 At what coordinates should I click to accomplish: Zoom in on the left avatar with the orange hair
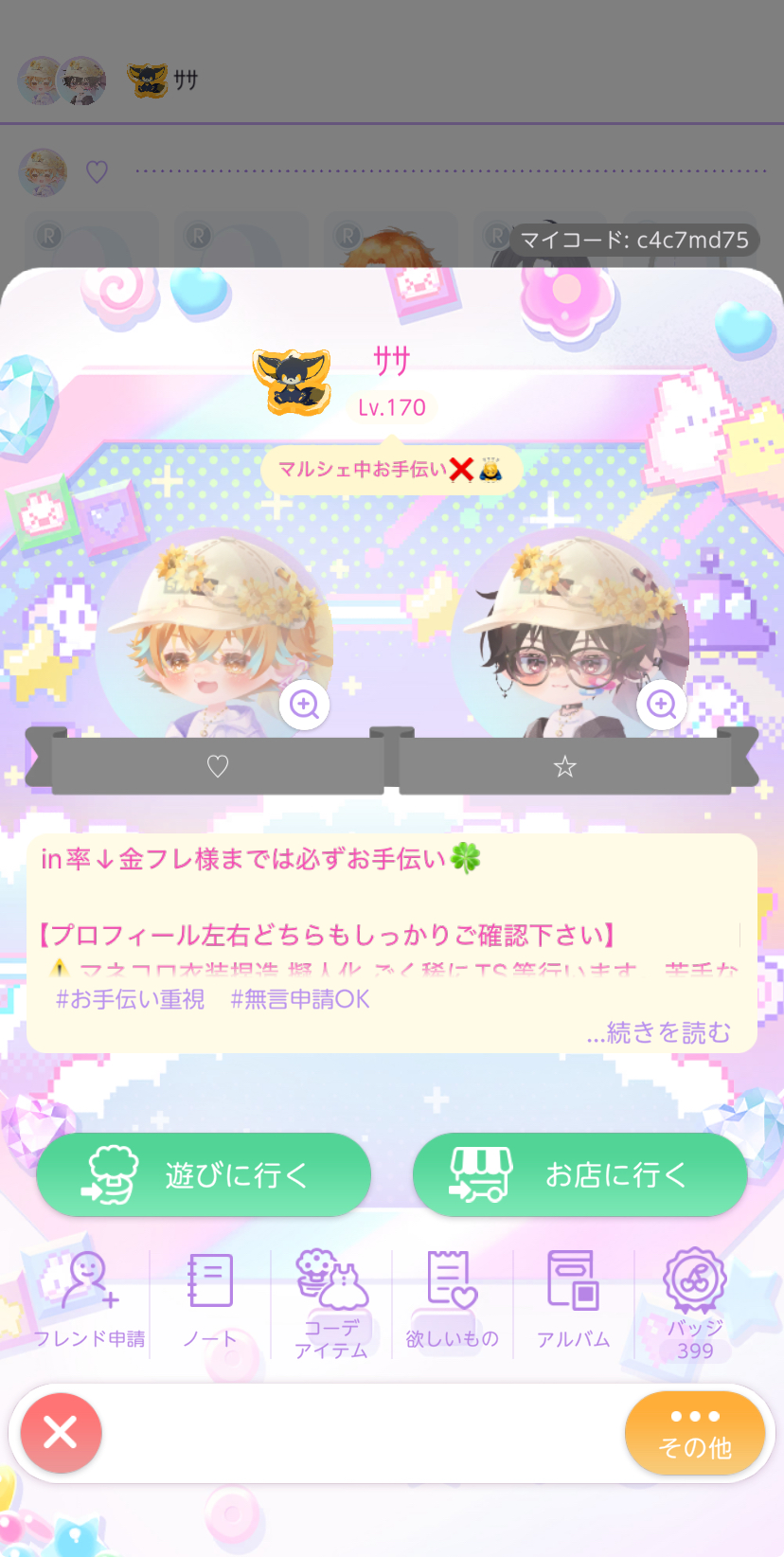304,705
